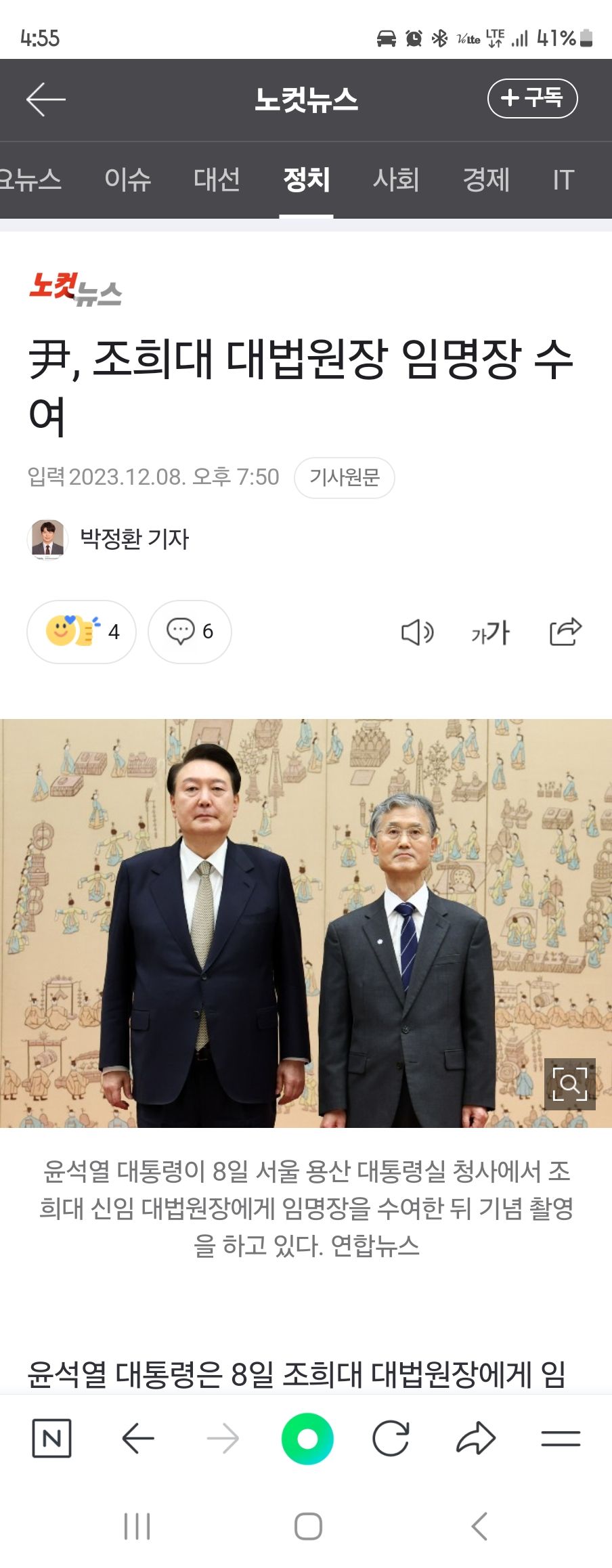The image size is (612, 1568).
Task: Open the browser menu with two lines
Action: tap(561, 1438)
